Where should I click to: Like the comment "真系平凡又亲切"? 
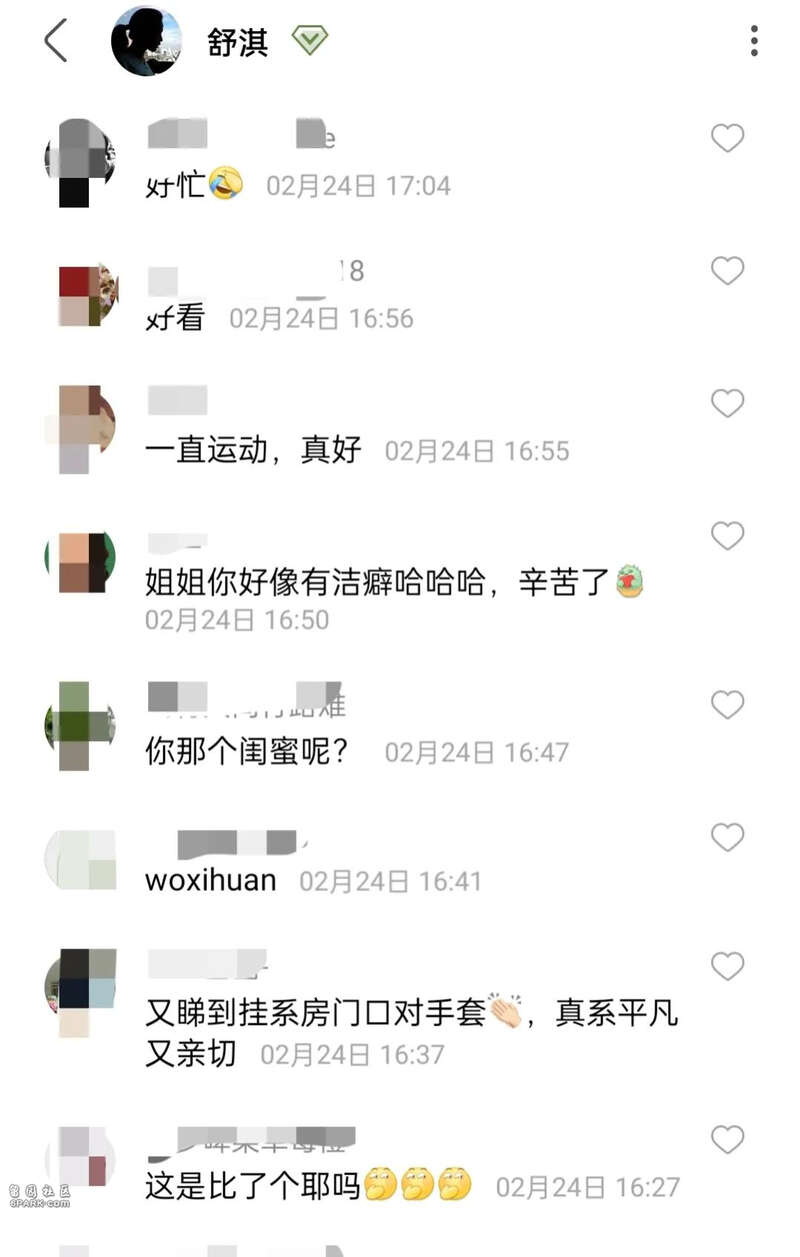(x=727, y=966)
